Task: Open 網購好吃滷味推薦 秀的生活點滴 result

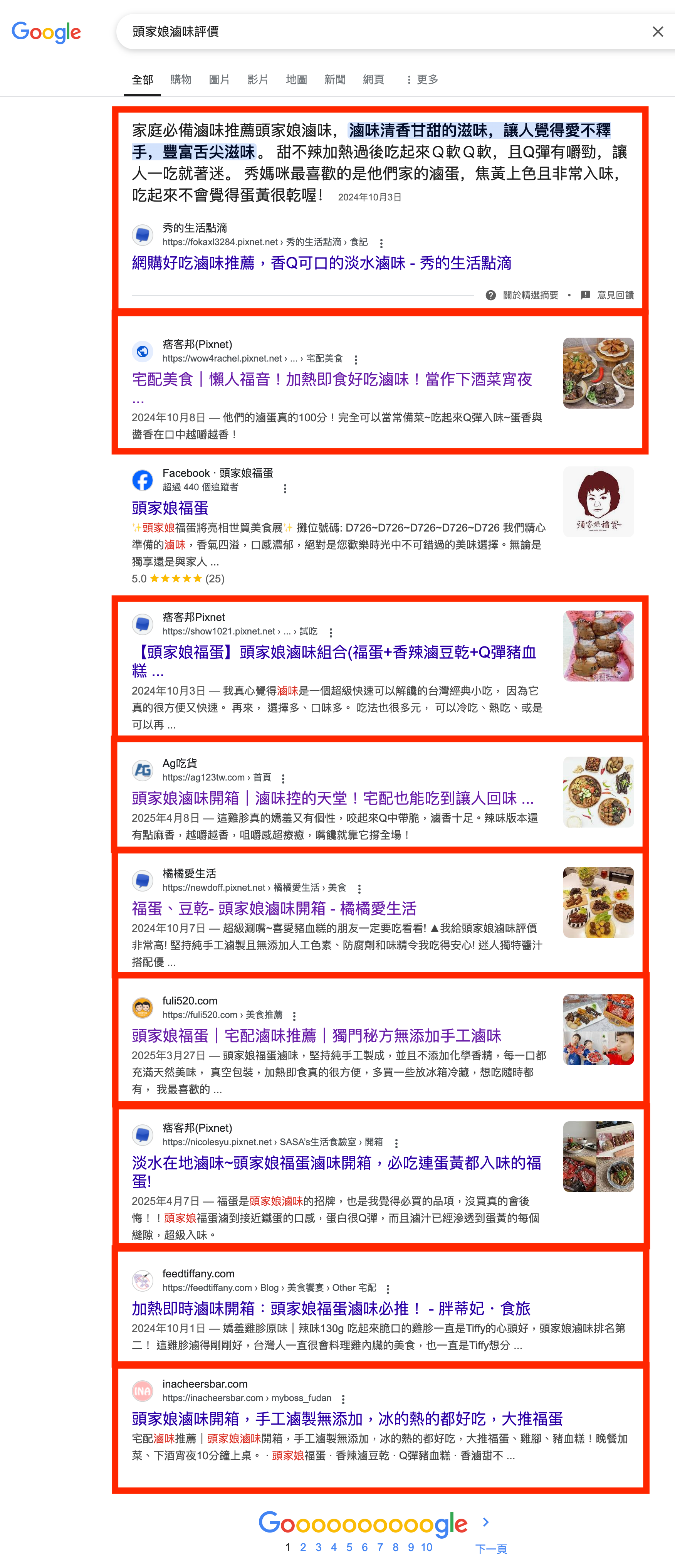Action: click(321, 263)
